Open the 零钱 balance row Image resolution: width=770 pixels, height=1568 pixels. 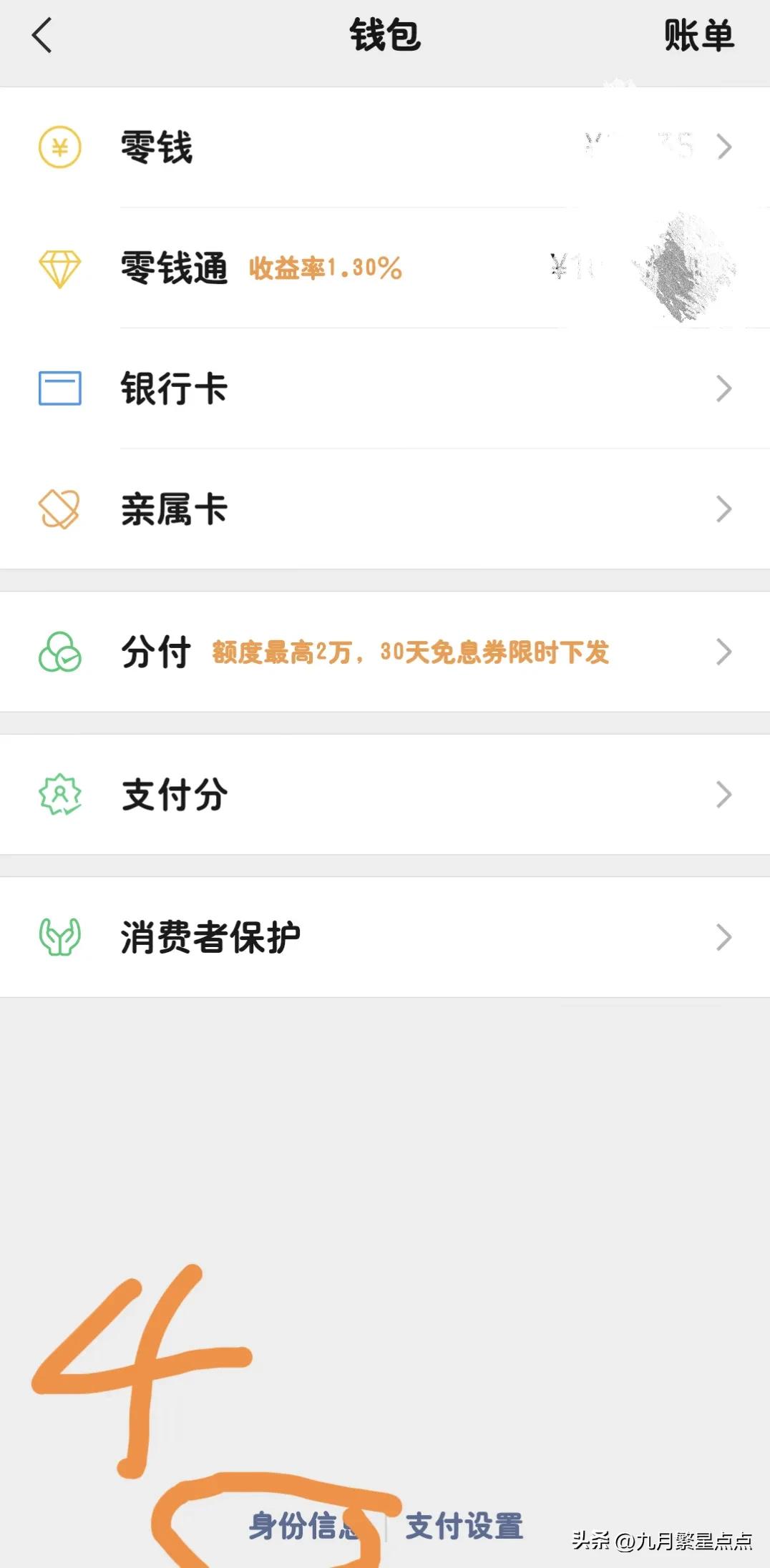pyautogui.click(x=385, y=147)
